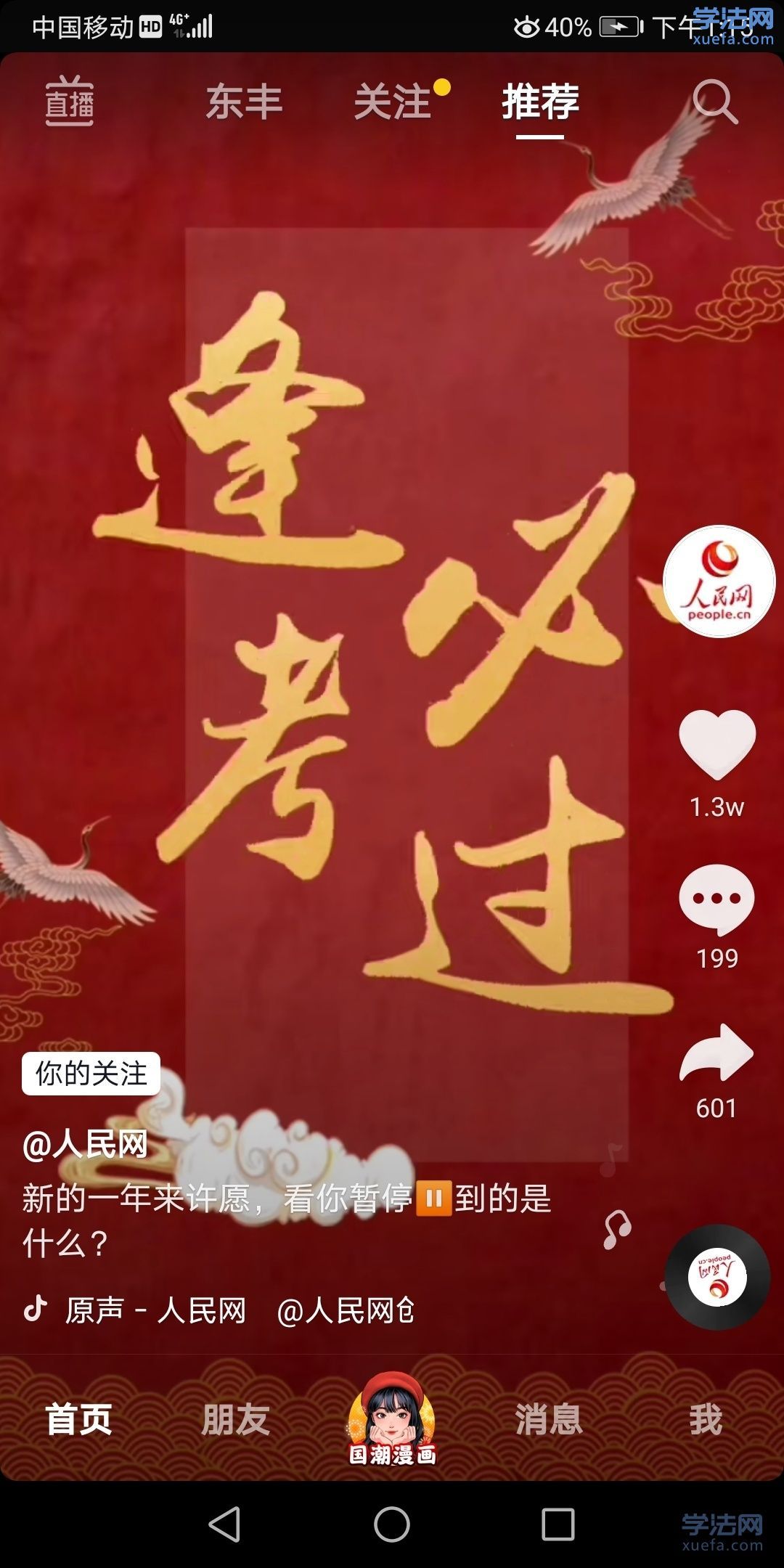Share this video with the arrow

coord(717,1054)
